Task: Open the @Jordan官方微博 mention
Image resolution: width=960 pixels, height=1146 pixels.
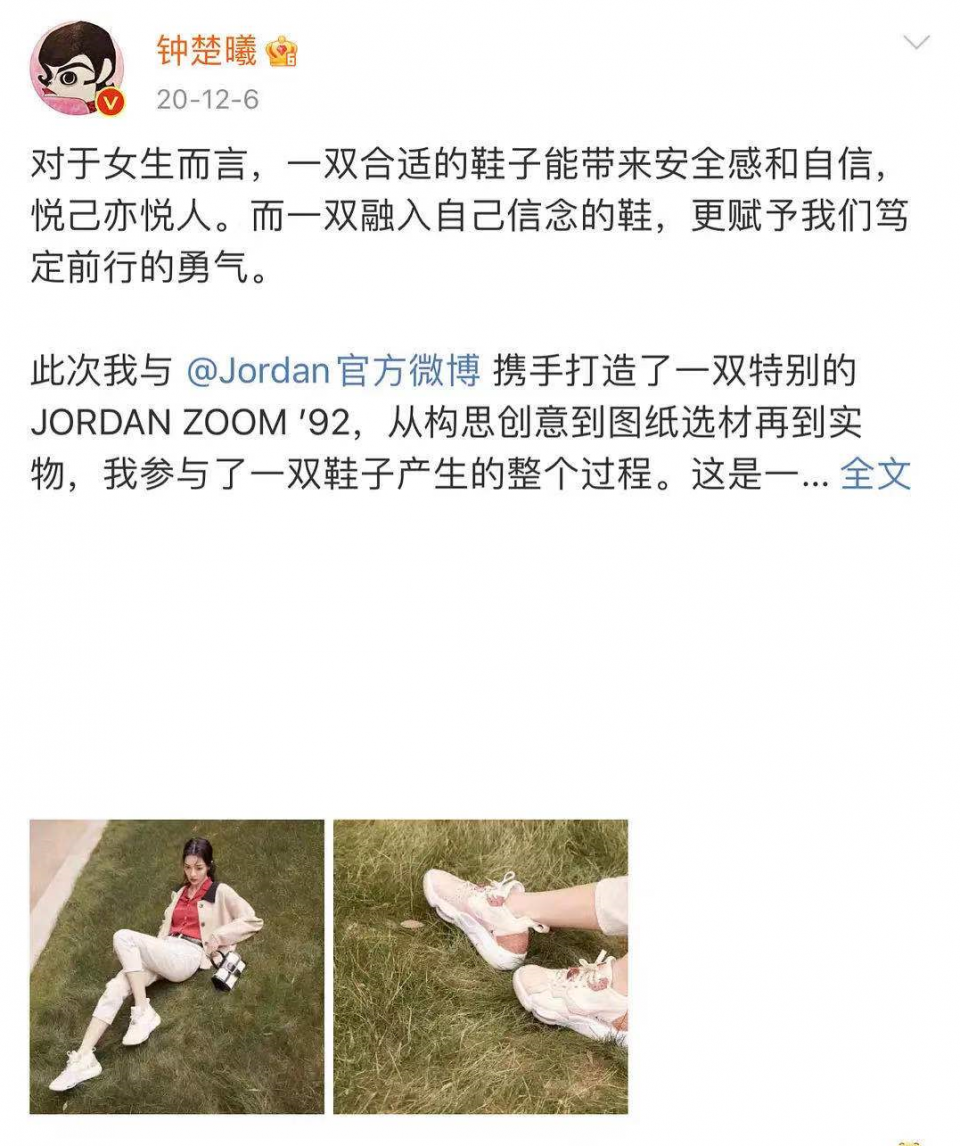Action: 334,371
